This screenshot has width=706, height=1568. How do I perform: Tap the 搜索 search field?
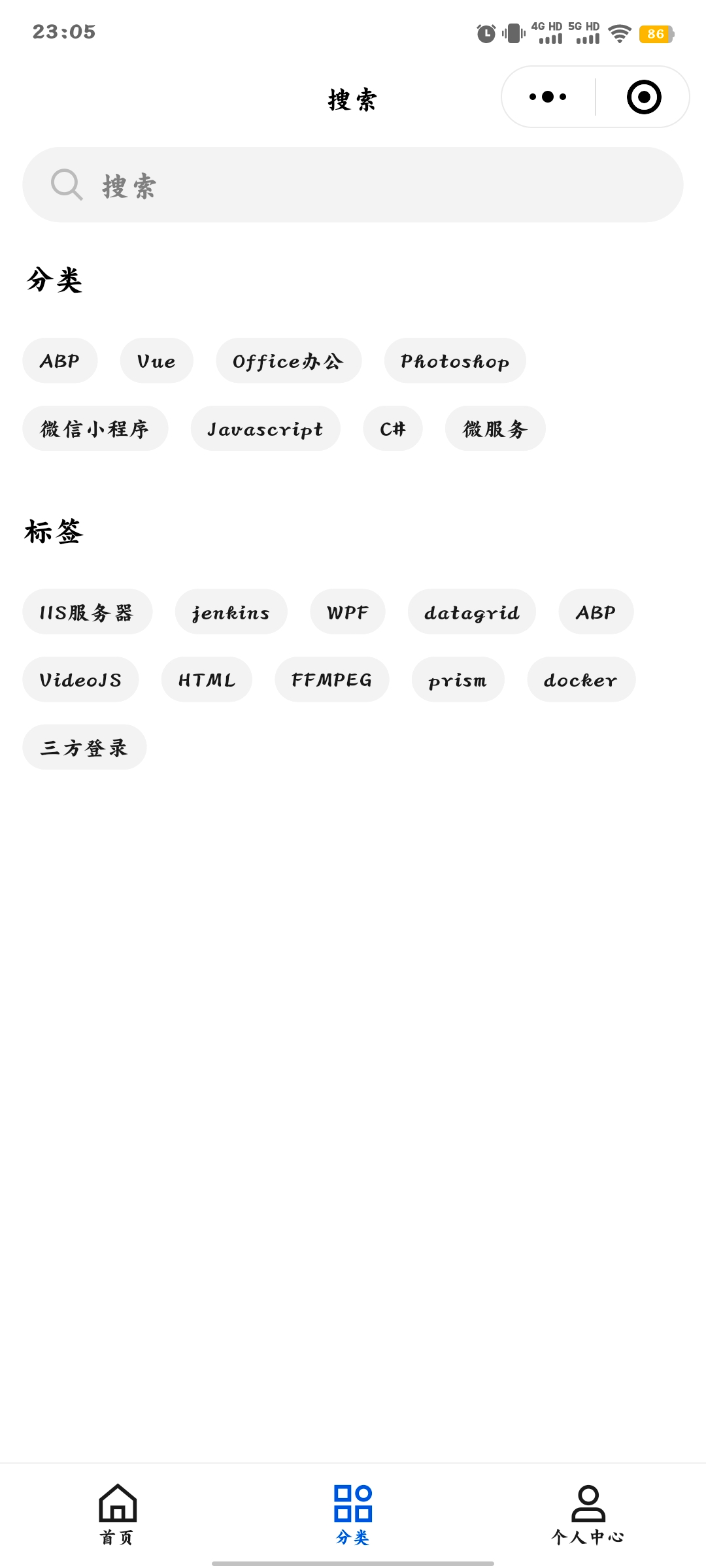[353, 185]
